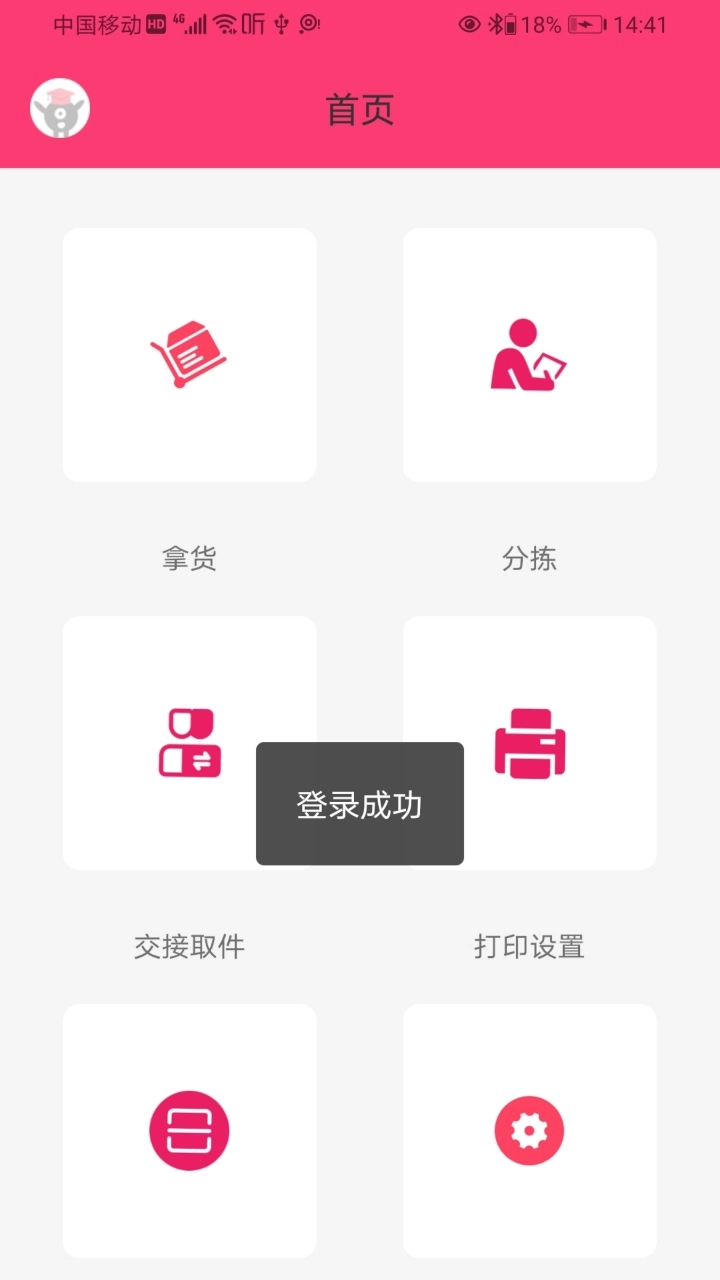
Task: Tap the scan card icon in bottom-left tile
Action: pos(189,1129)
